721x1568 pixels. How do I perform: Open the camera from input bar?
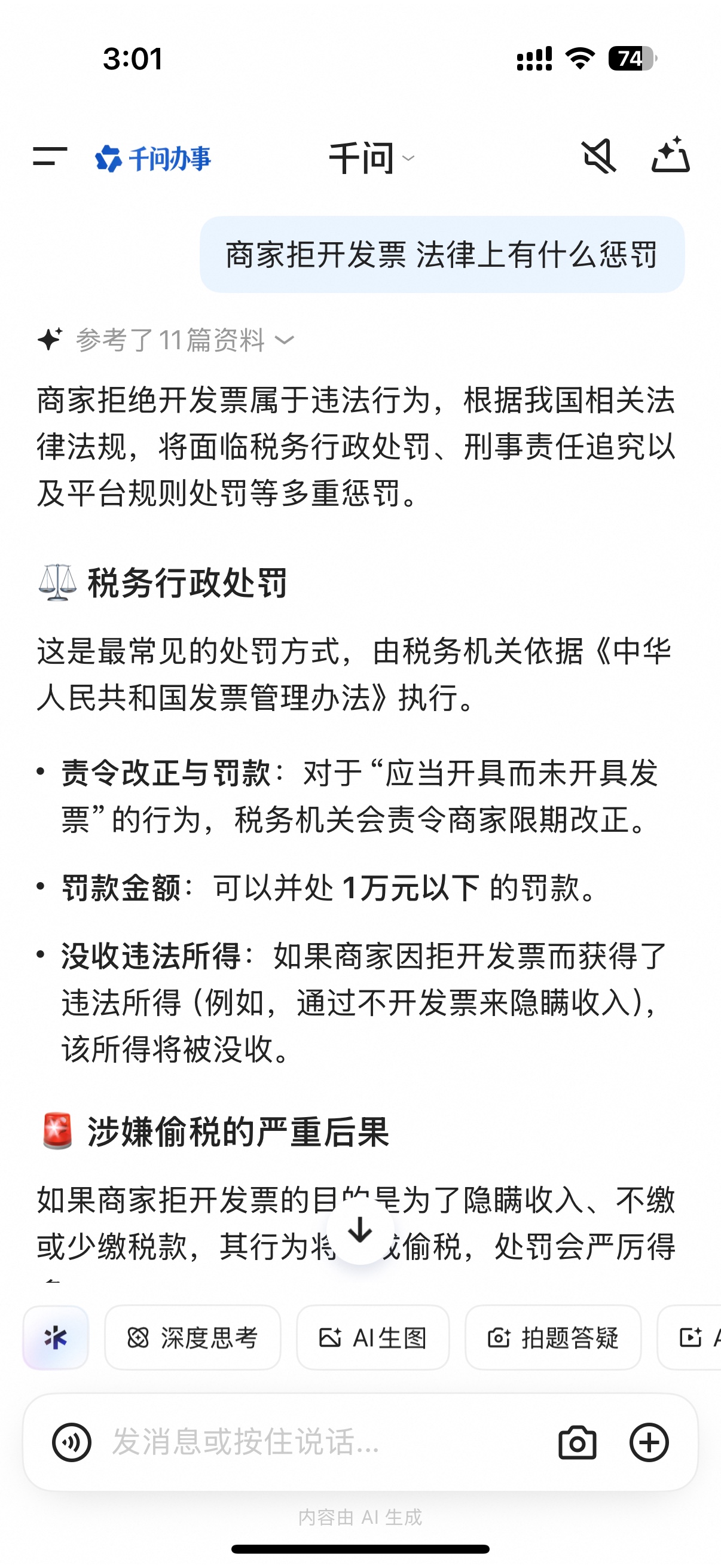click(x=577, y=1442)
